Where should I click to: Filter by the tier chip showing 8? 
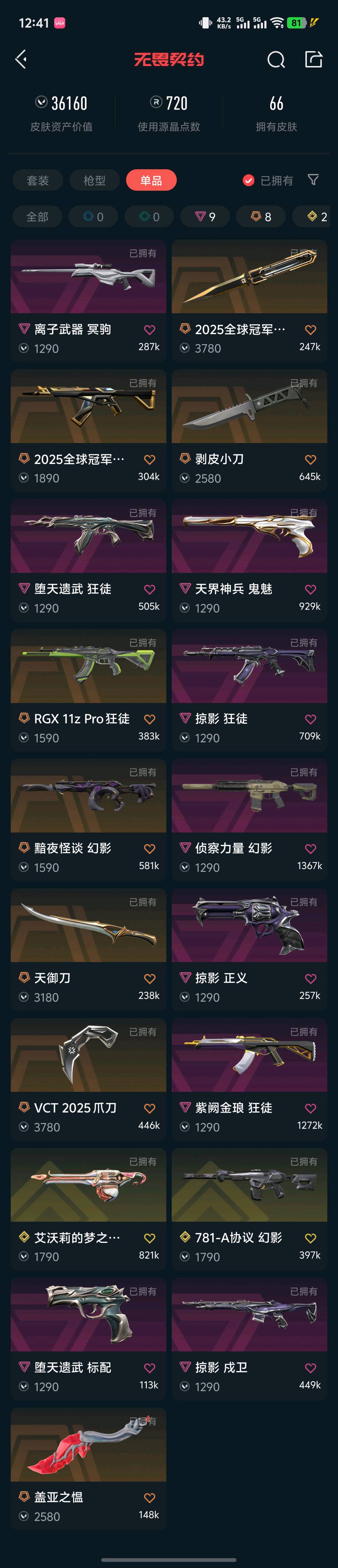click(261, 217)
